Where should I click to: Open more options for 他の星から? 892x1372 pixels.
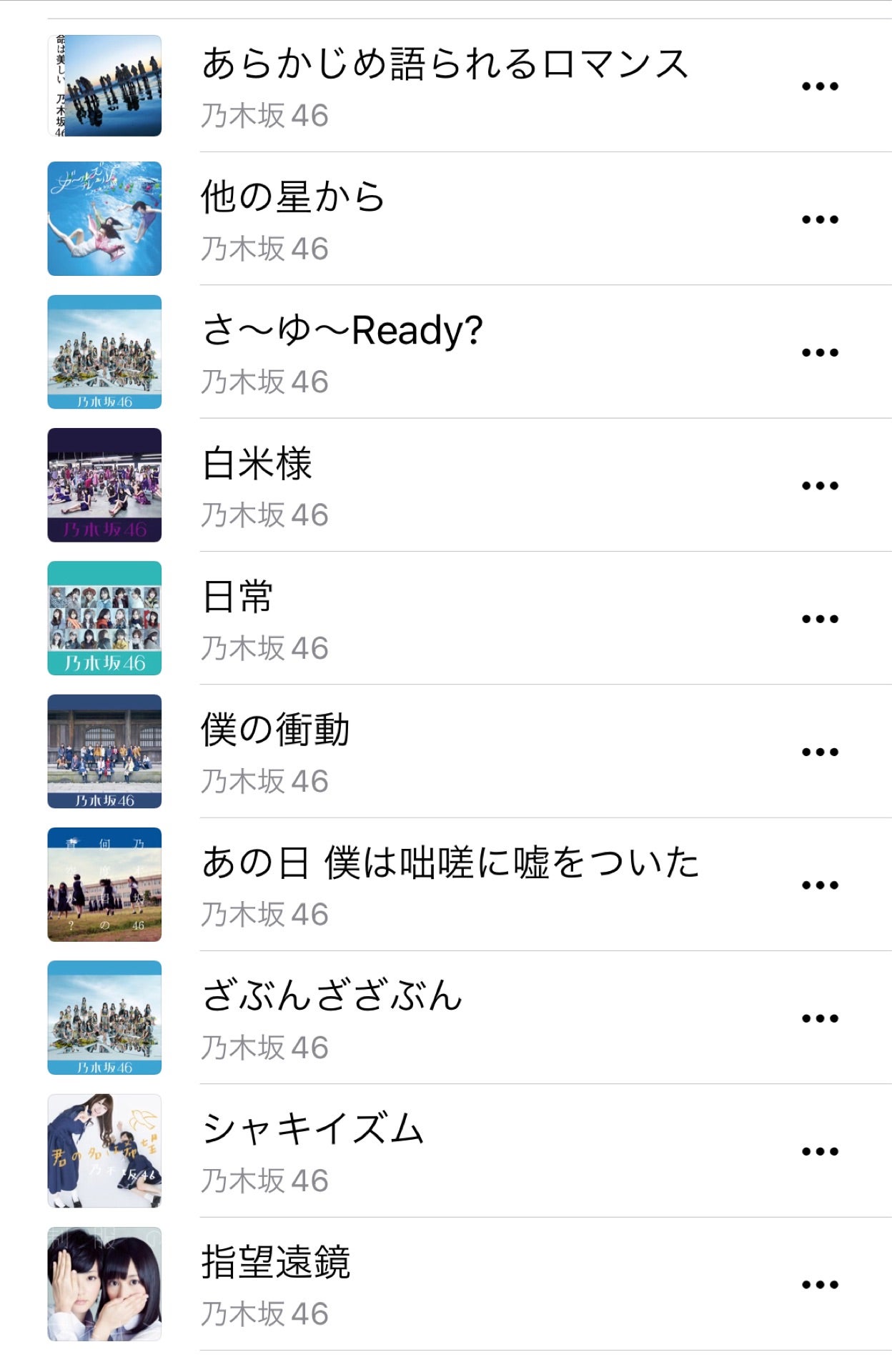pos(819,219)
